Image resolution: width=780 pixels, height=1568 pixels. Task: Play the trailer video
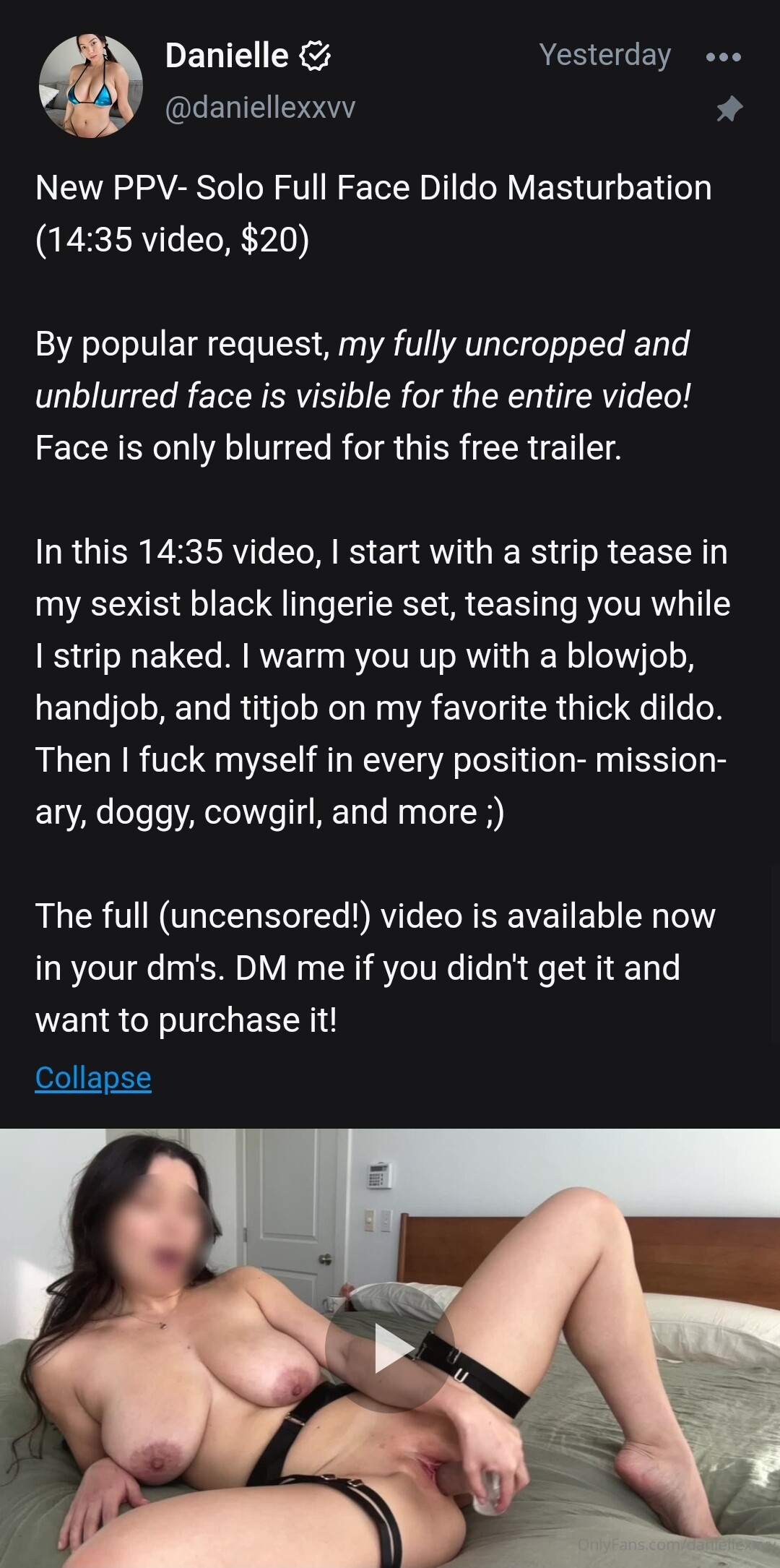pyautogui.click(x=390, y=1348)
